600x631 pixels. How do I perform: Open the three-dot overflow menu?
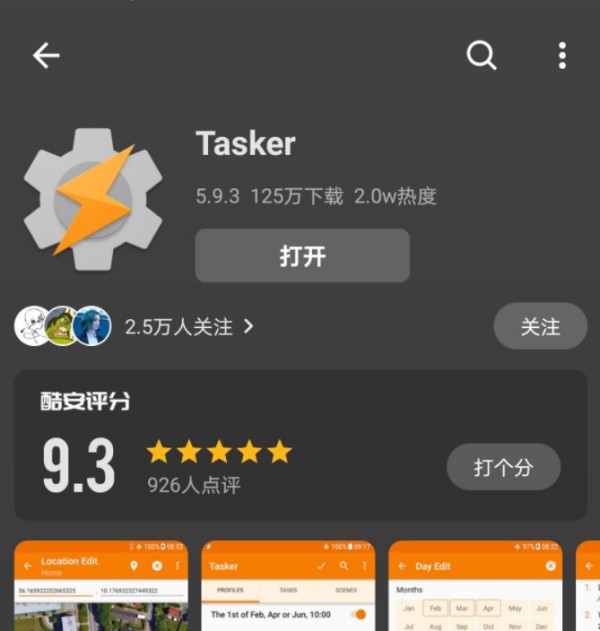562,56
